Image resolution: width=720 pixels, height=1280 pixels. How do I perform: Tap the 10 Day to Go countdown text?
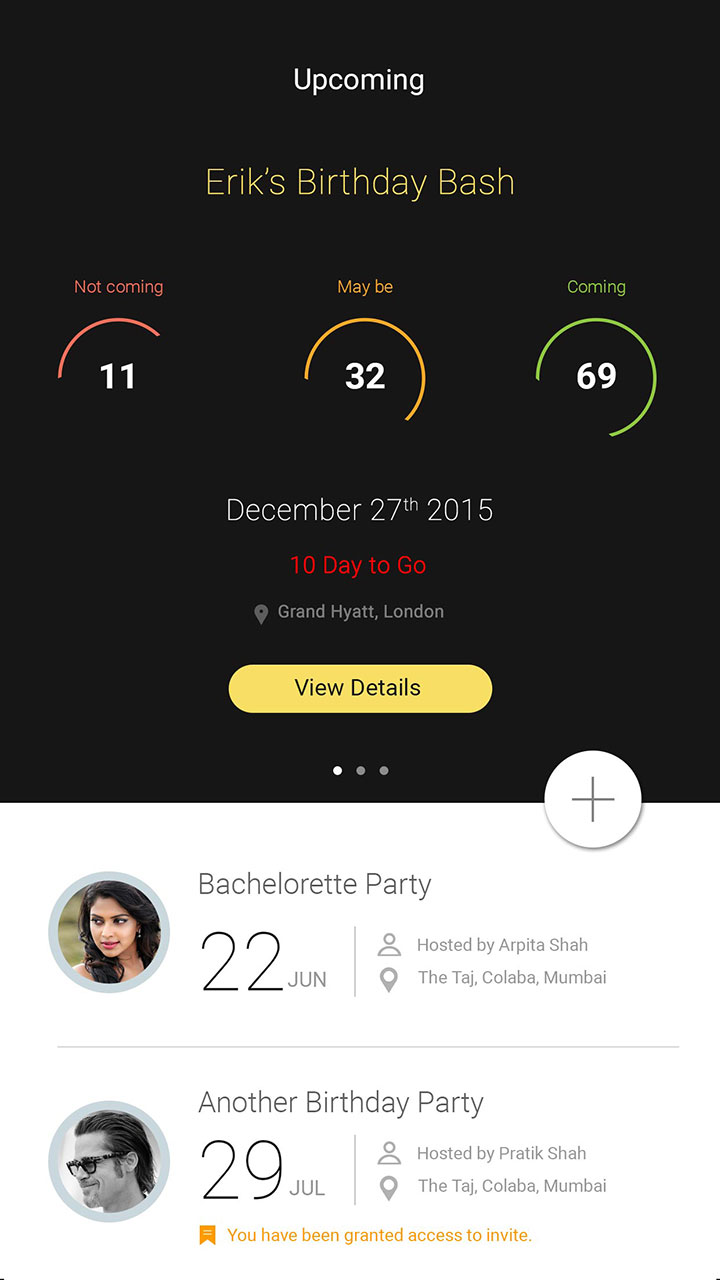point(358,565)
